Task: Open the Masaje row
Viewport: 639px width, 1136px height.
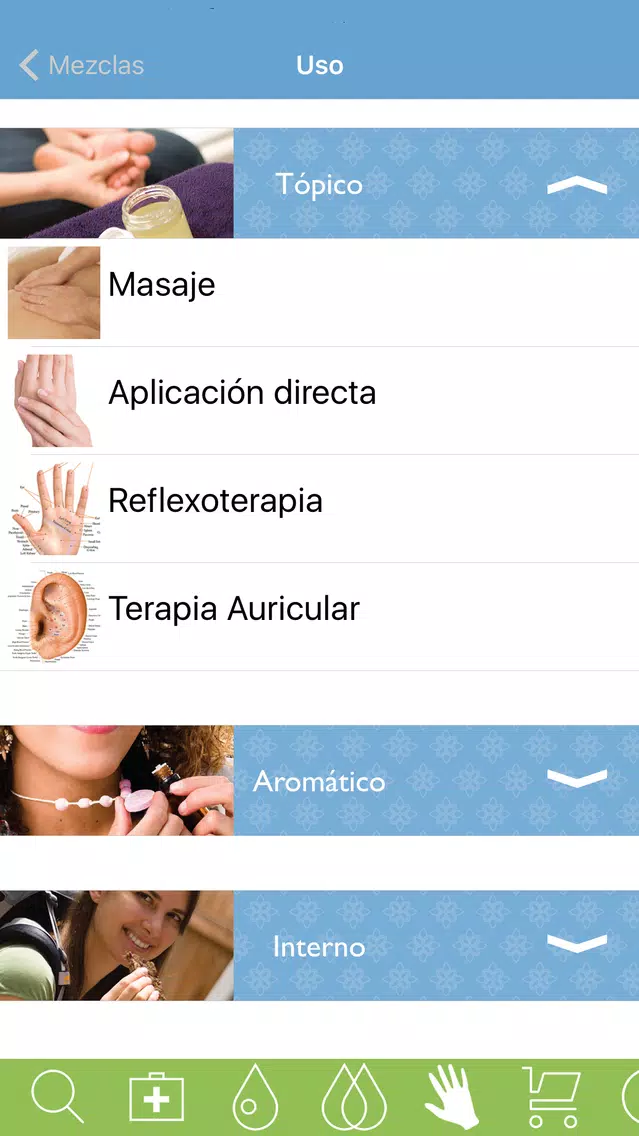Action: [320, 292]
